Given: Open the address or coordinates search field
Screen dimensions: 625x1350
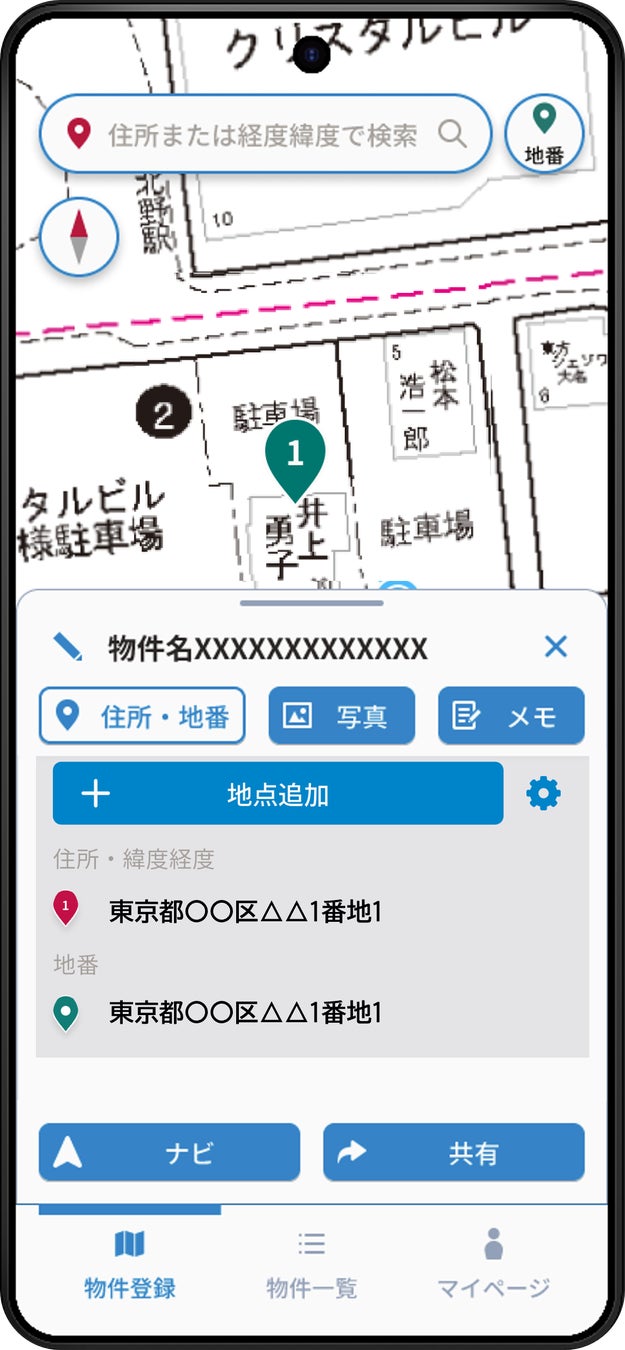Looking at the screenshot, I should point(265,134).
